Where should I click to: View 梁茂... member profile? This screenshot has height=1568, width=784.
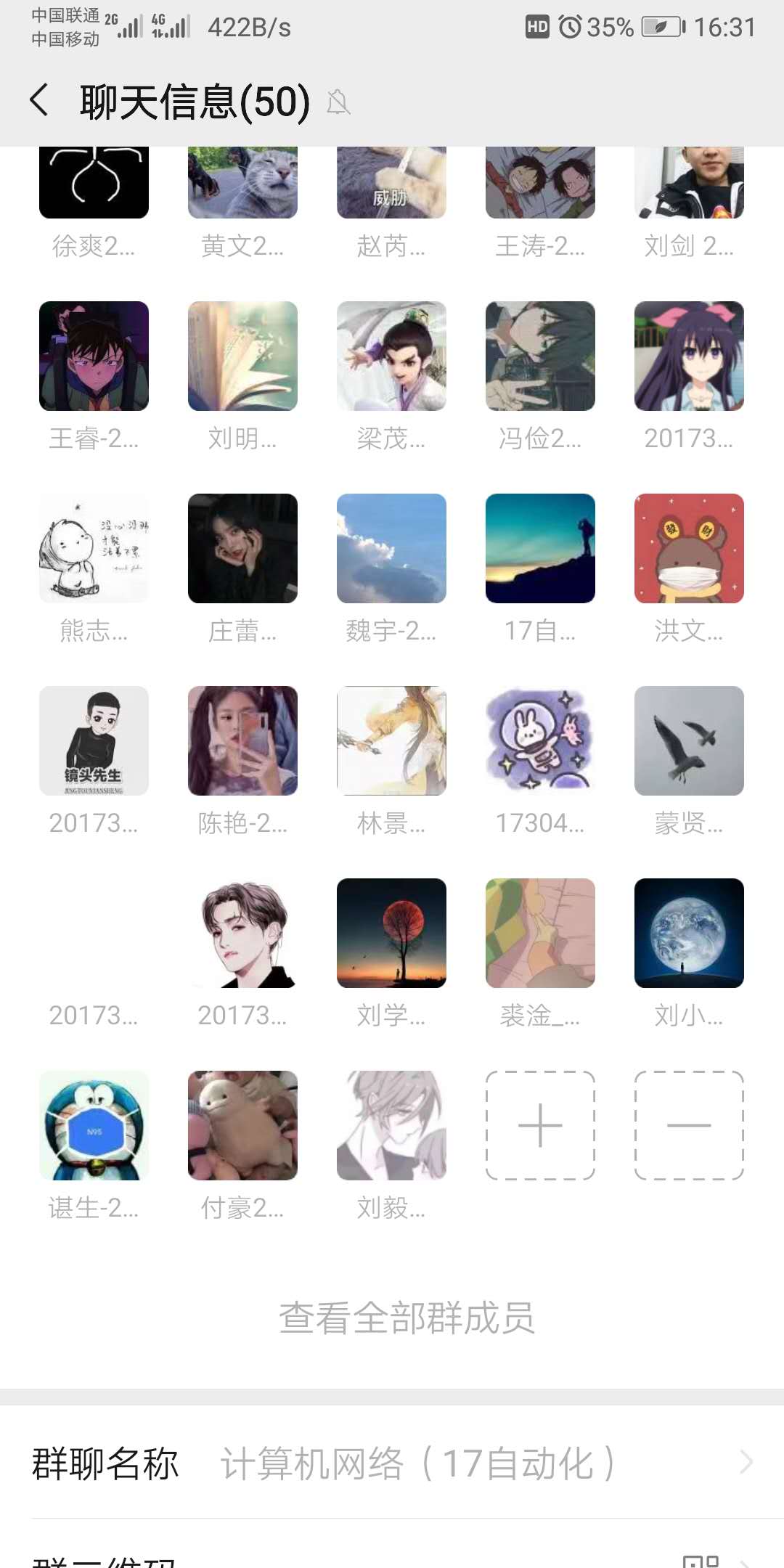coord(391,356)
